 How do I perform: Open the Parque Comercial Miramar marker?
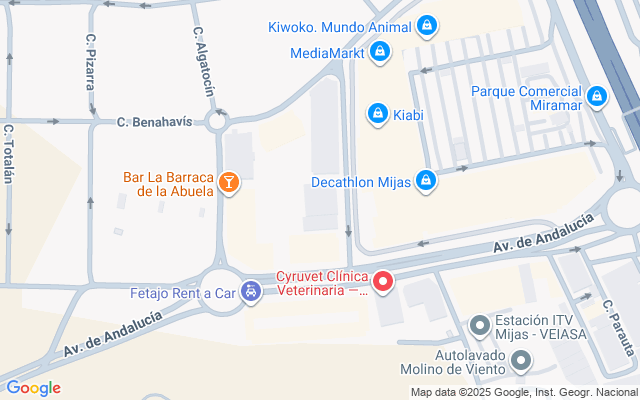click(x=597, y=96)
